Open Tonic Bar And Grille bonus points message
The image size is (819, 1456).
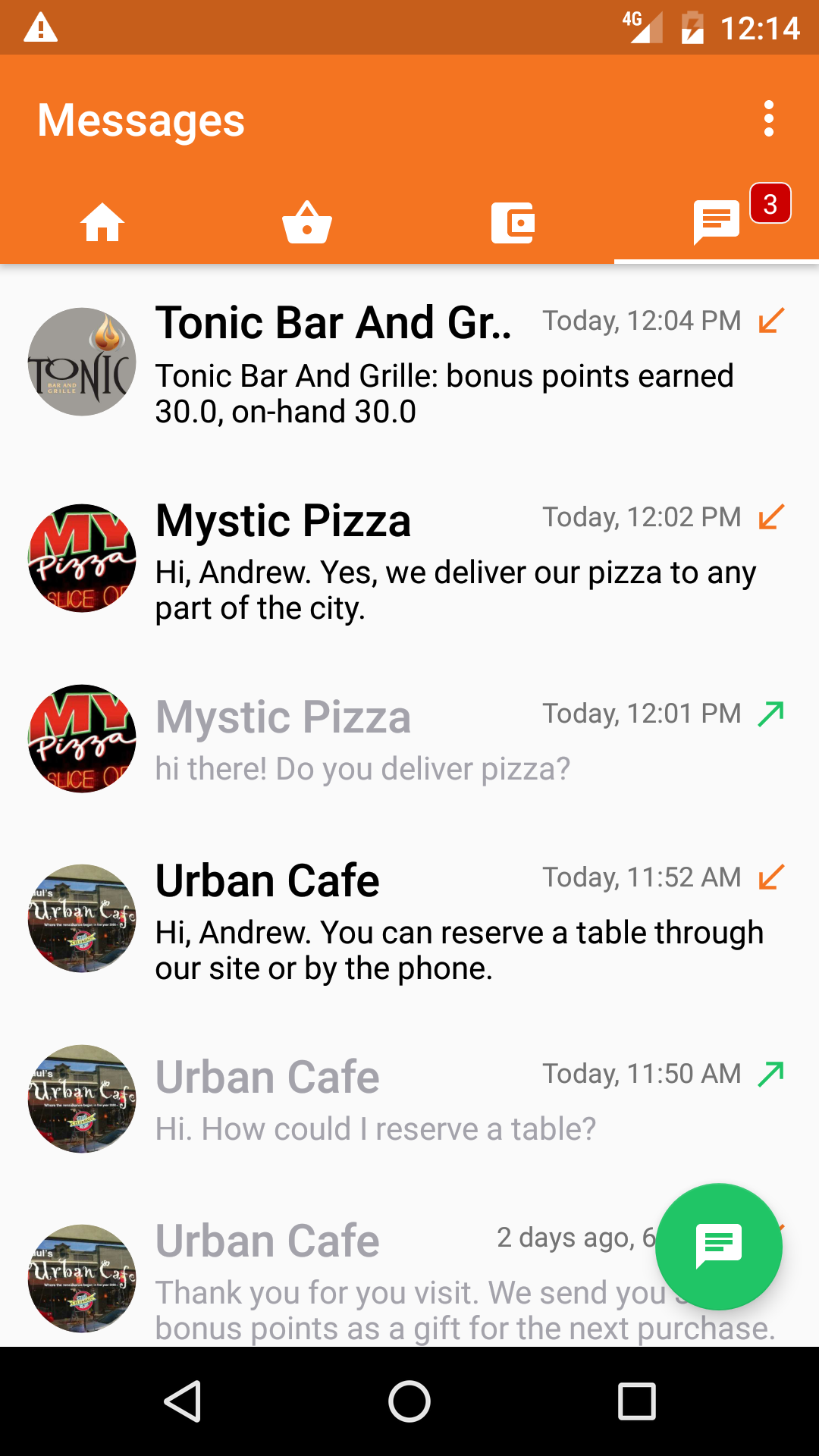pos(444,362)
